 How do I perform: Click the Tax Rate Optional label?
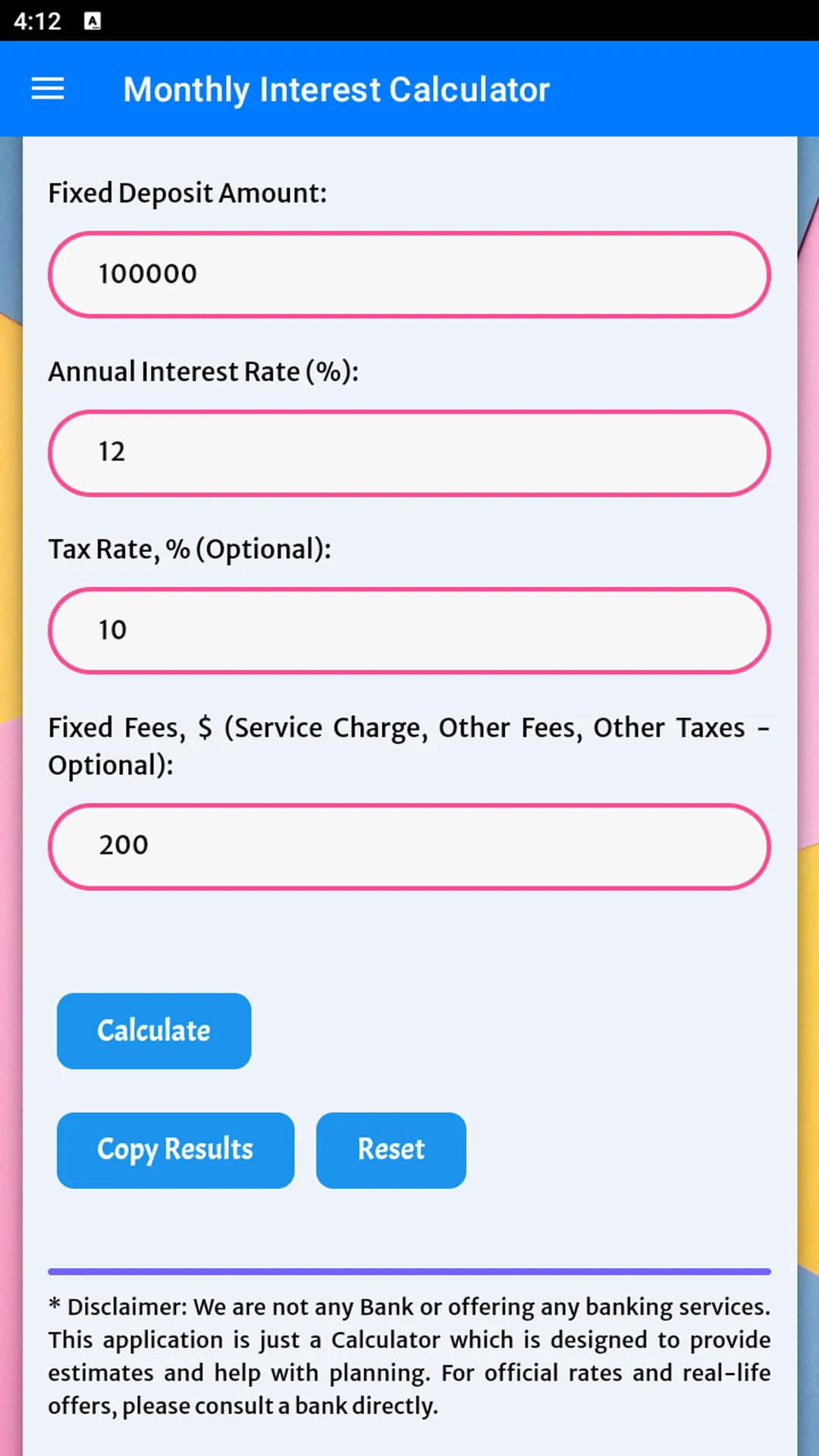tap(190, 548)
